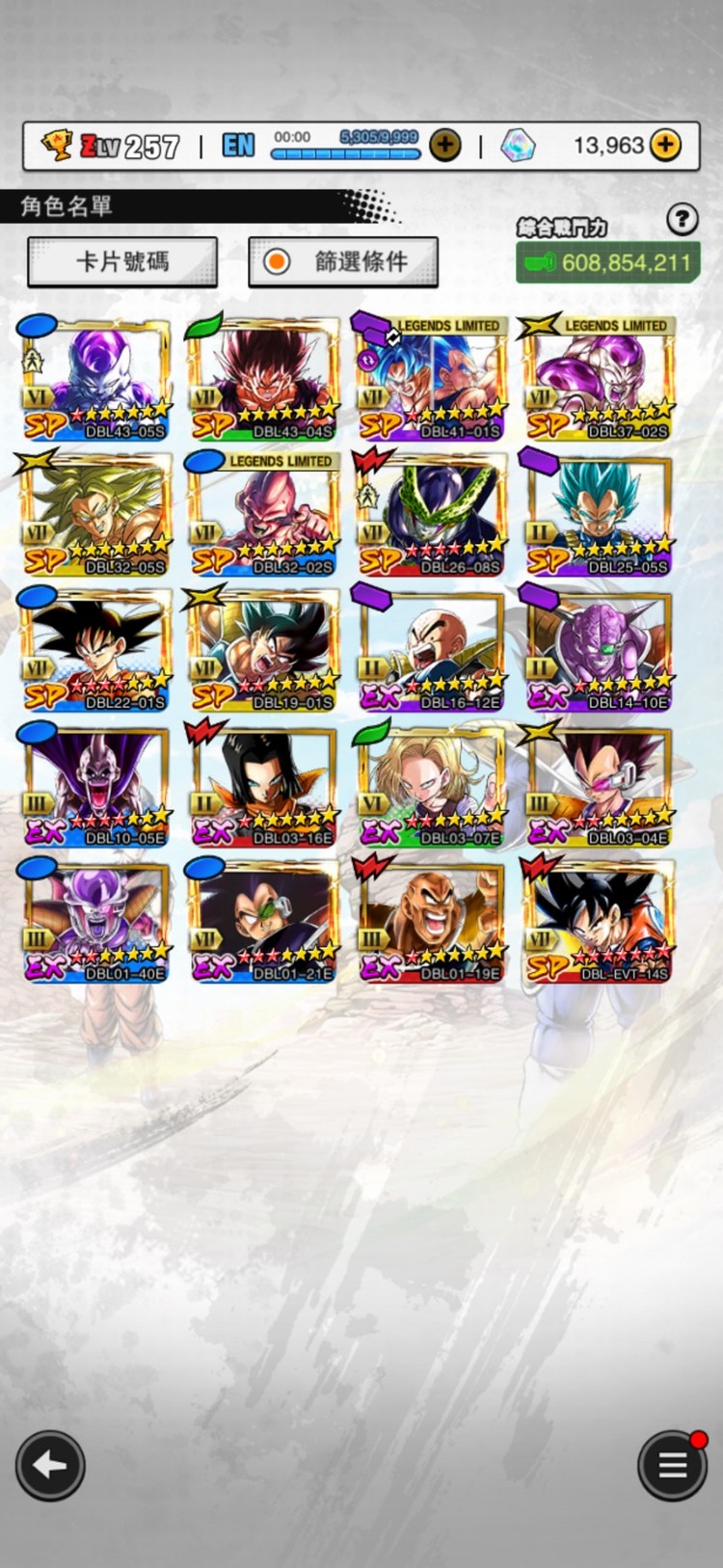Select character card DBL16-12E
The image size is (723, 1568).
431,651
